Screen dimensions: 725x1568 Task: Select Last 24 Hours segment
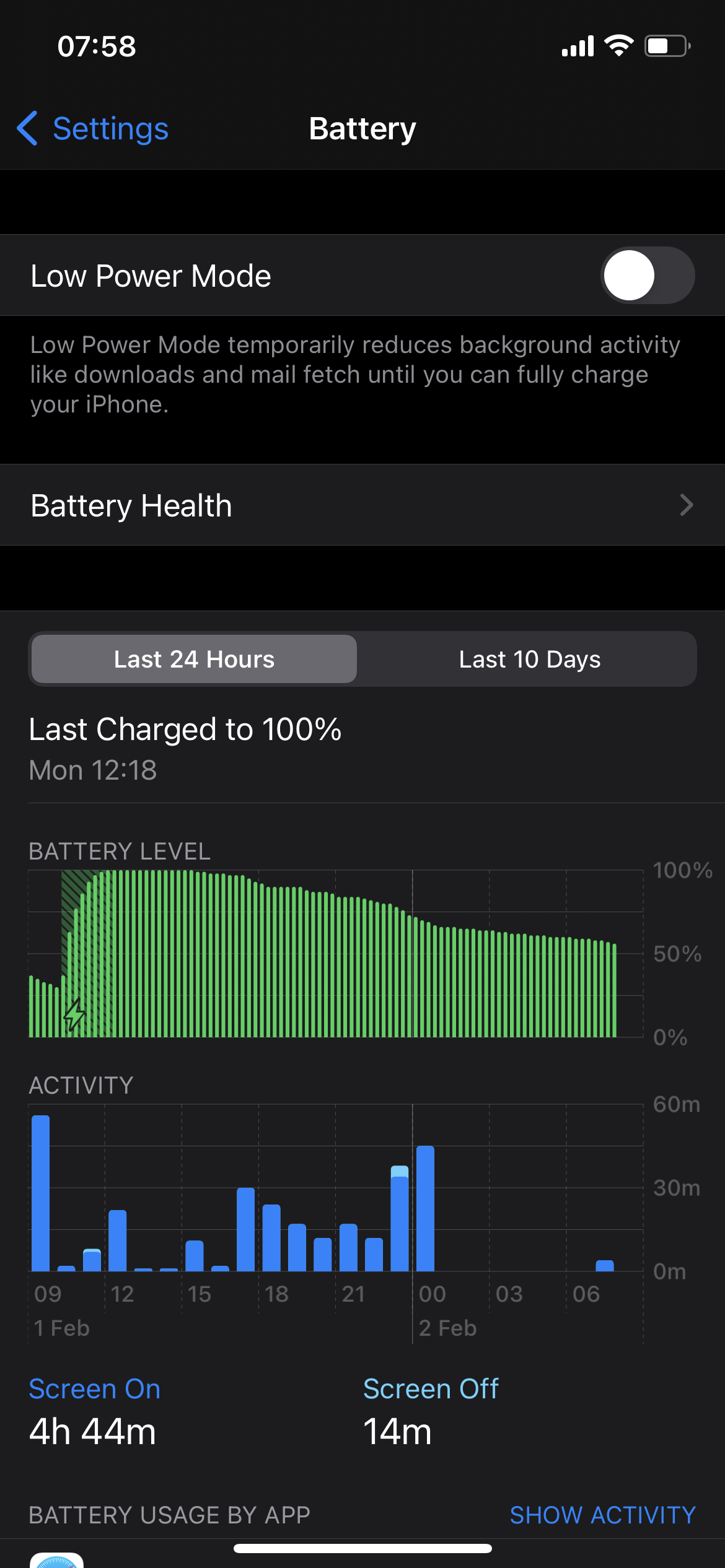coord(194,659)
